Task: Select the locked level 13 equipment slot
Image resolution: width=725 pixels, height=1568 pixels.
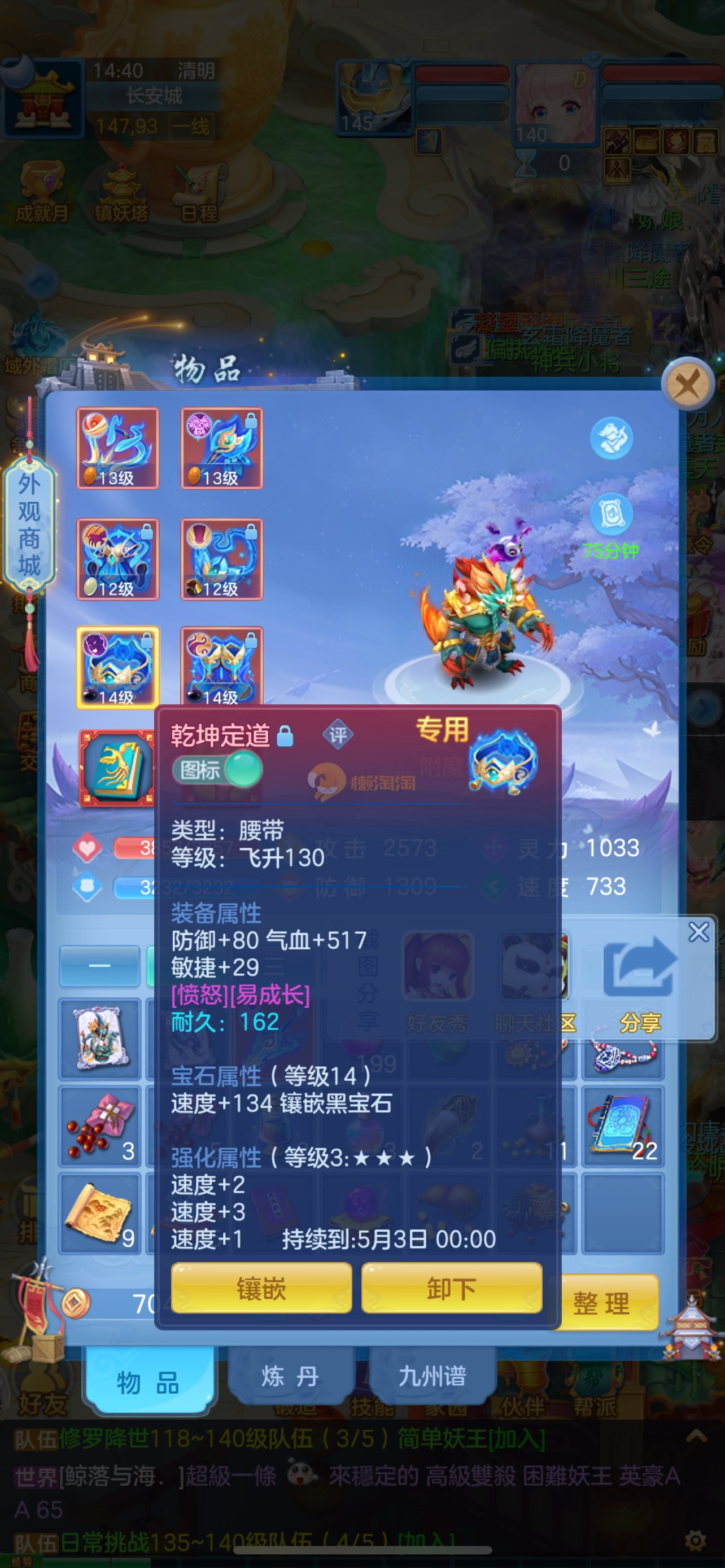Action: pyautogui.click(x=221, y=448)
